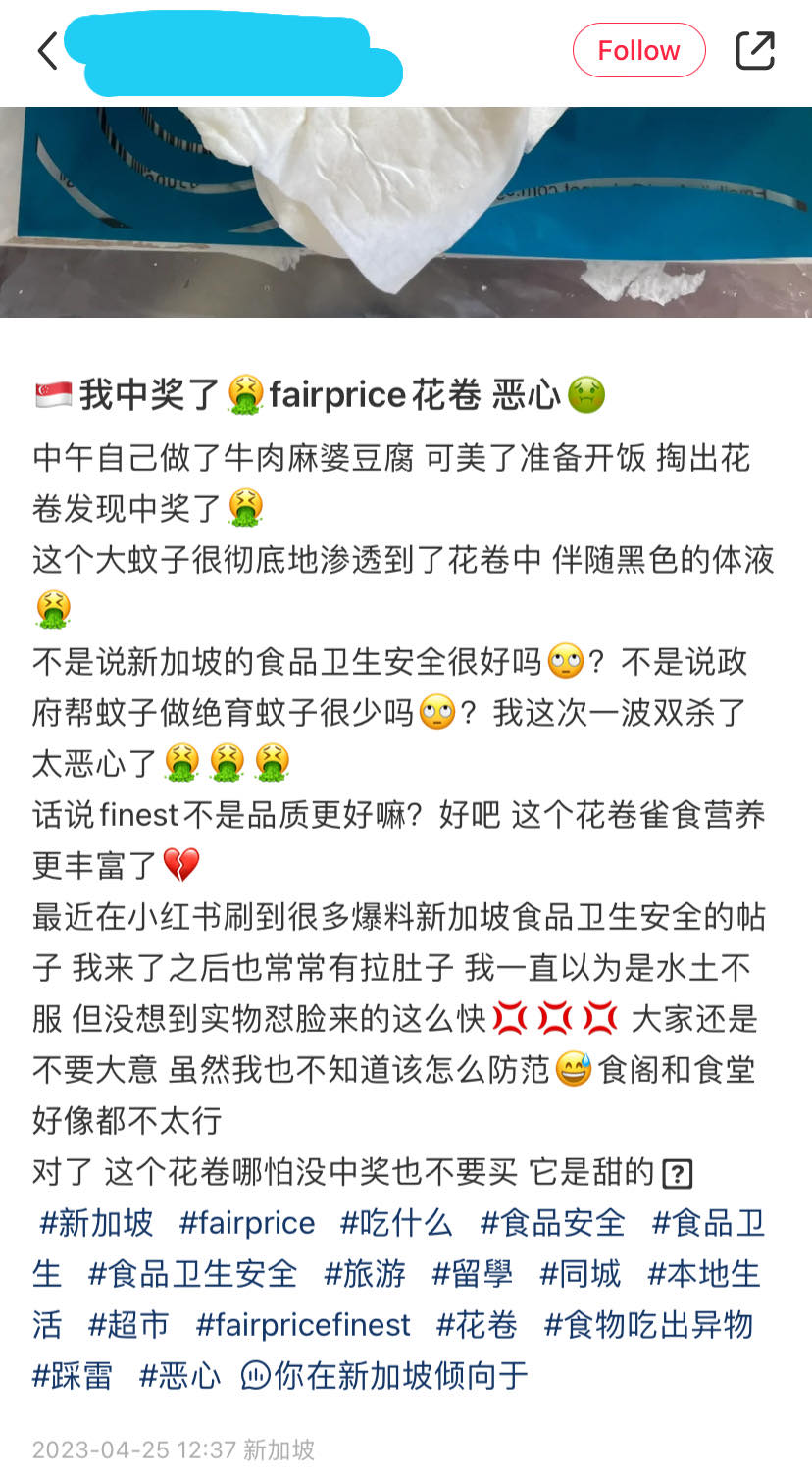Follow this post's author
The height and width of the screenshot is (1473, 812).
click(x=638, y=50)
